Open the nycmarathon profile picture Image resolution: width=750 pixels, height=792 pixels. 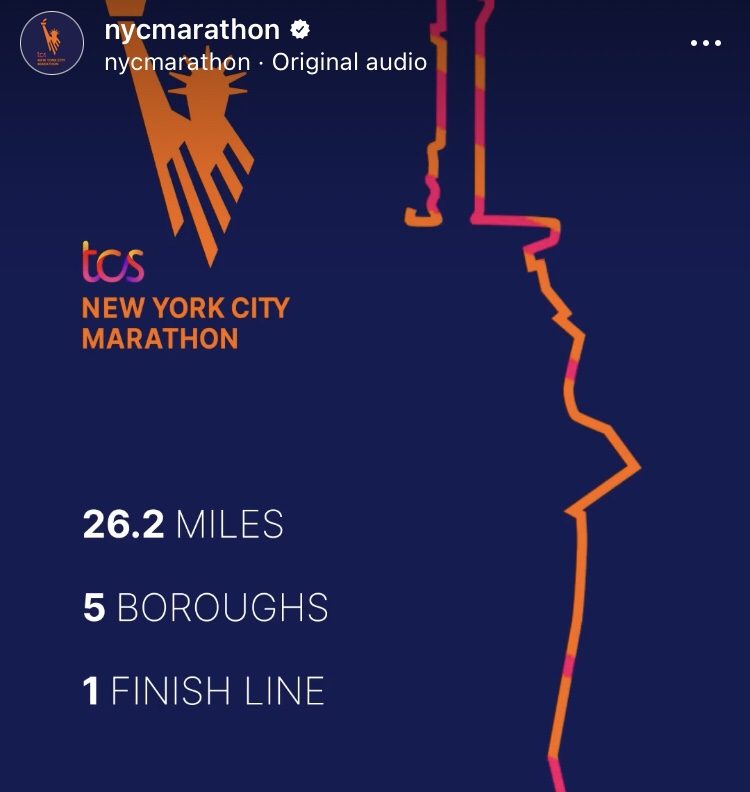52,43
